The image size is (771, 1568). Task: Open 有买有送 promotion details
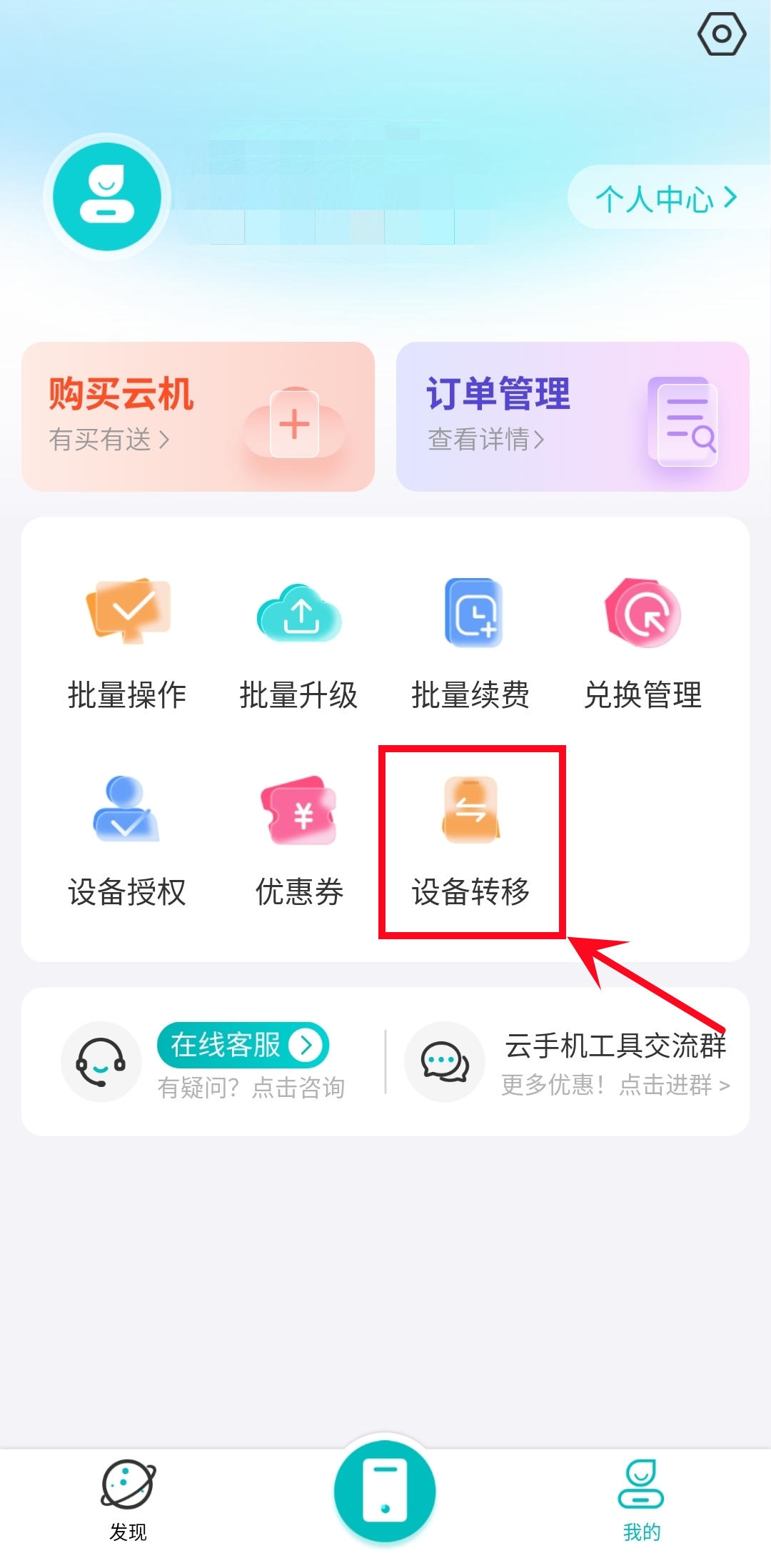pos(109,442)
